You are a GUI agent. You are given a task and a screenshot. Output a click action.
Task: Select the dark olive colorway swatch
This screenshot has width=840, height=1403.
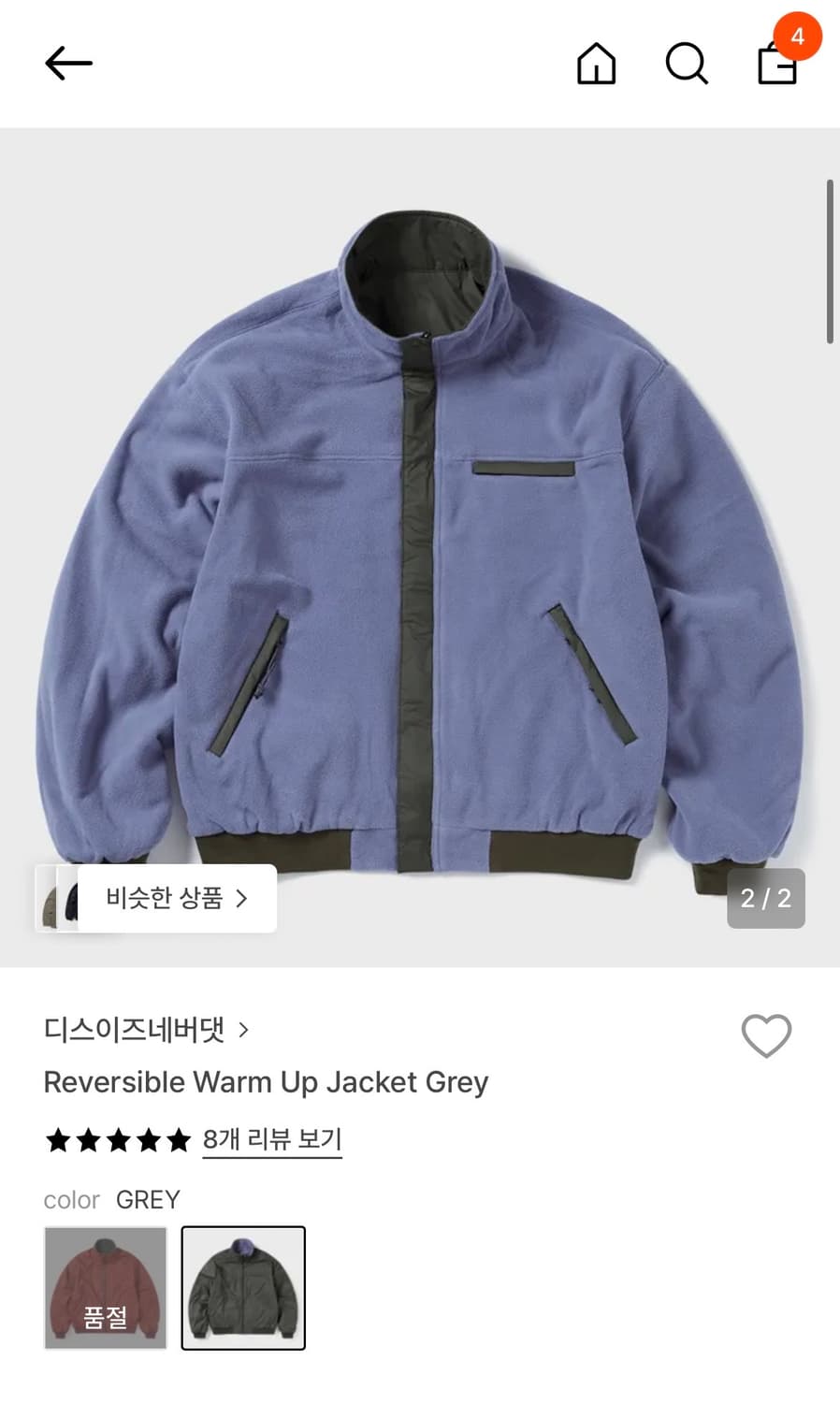(x=243, y=1288)
